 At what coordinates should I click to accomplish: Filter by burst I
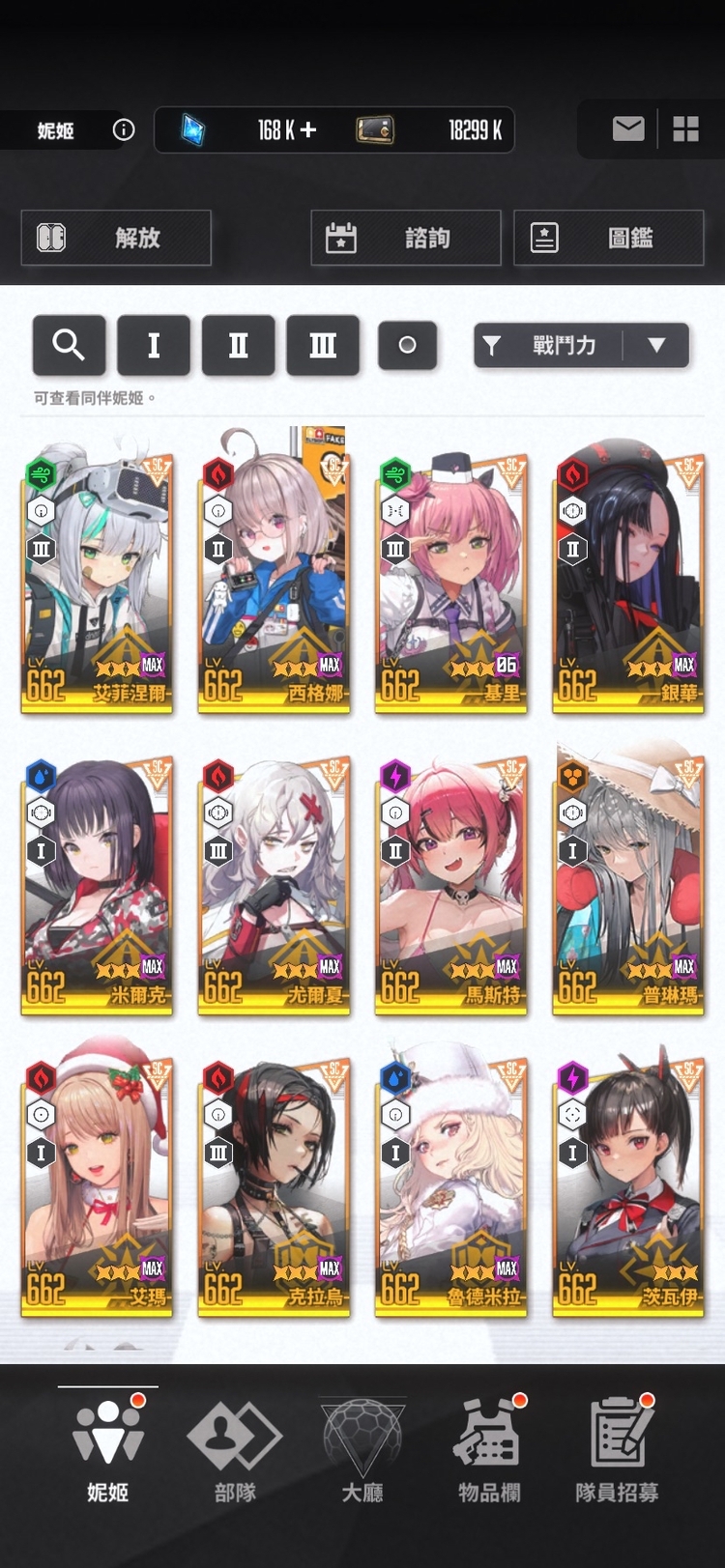pyautogui.click(x=154, y=345)
